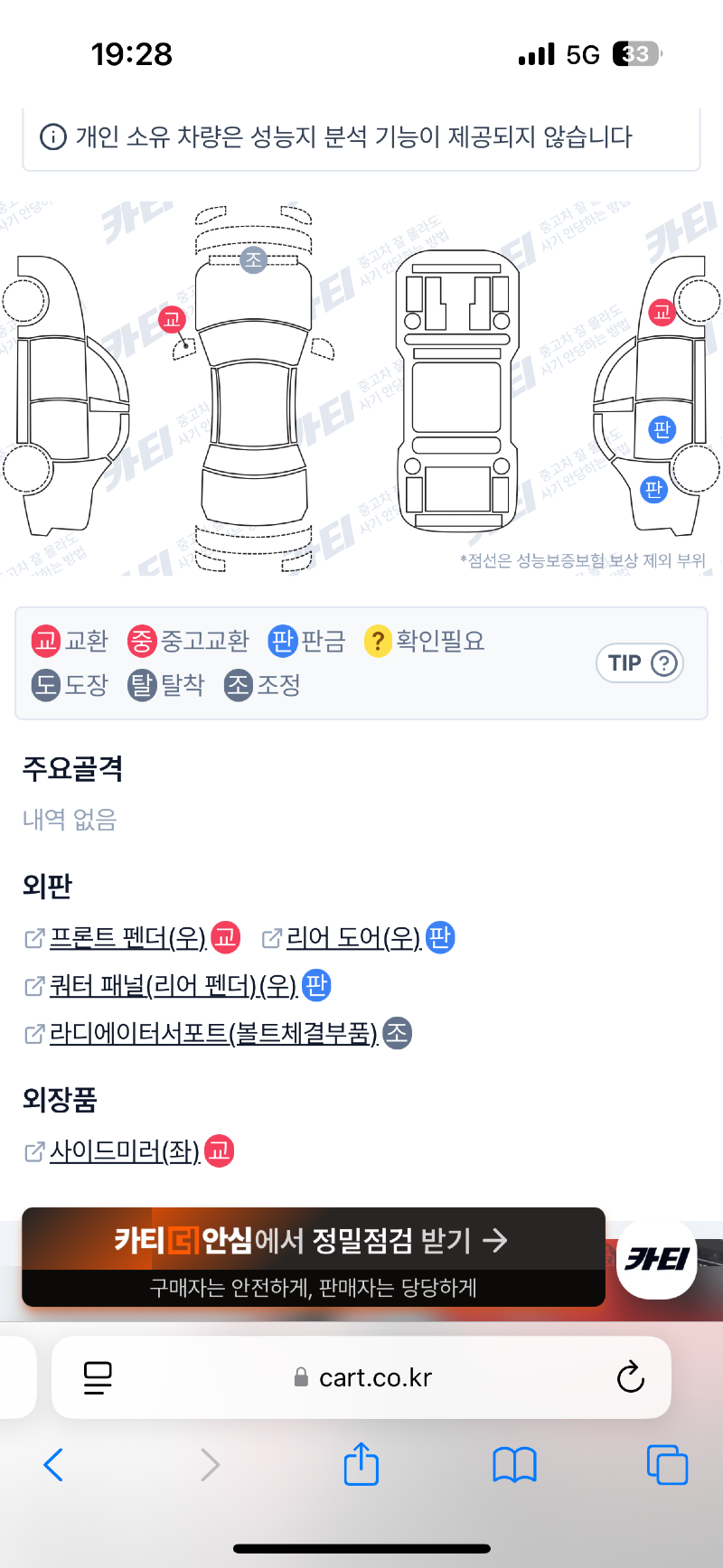Open Safari bookmarks
Viewport: 723px width, 1568px height.
point(514,1464)
